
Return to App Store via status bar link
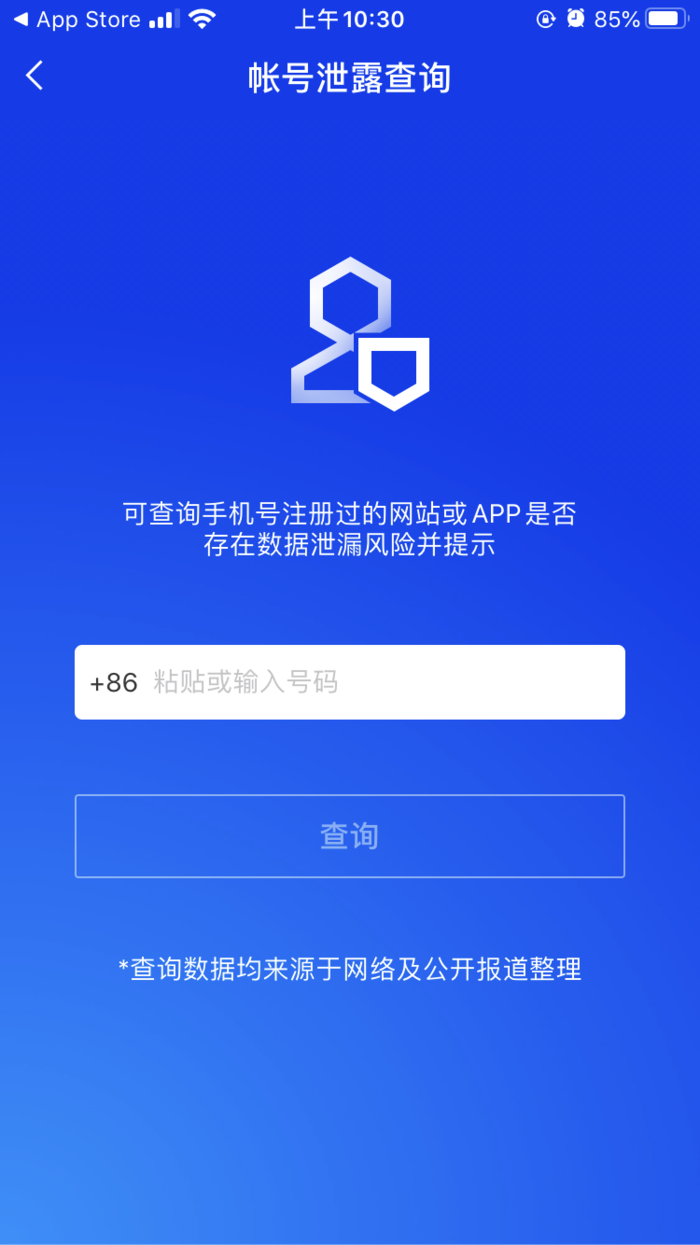77,19
